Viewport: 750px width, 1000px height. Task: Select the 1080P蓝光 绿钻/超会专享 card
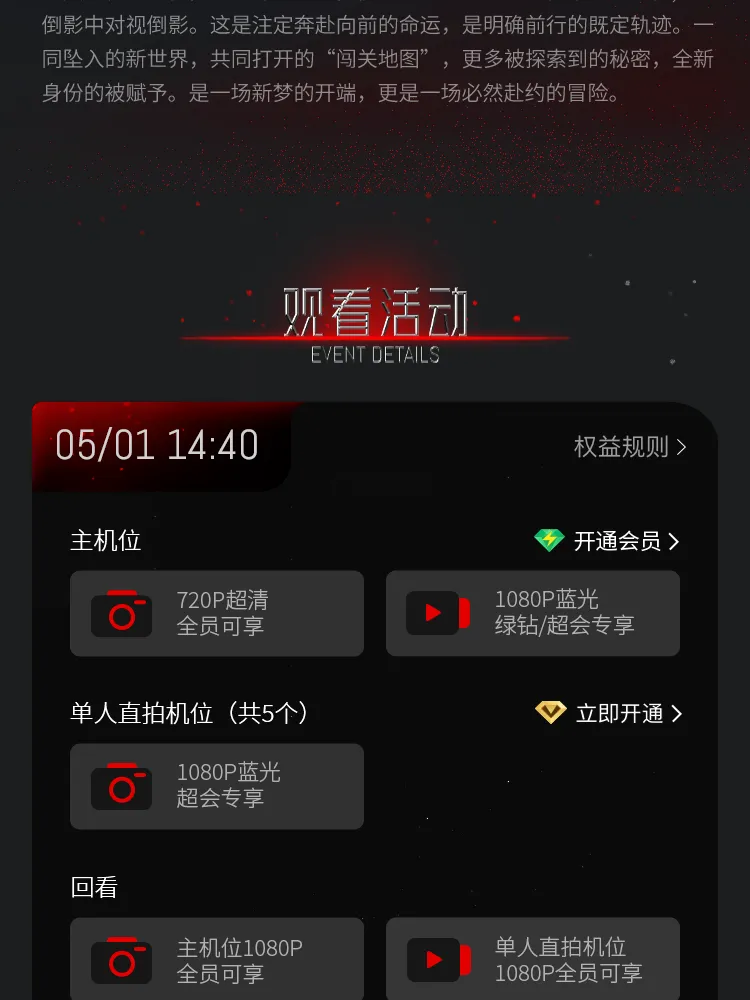click(533, 614)
